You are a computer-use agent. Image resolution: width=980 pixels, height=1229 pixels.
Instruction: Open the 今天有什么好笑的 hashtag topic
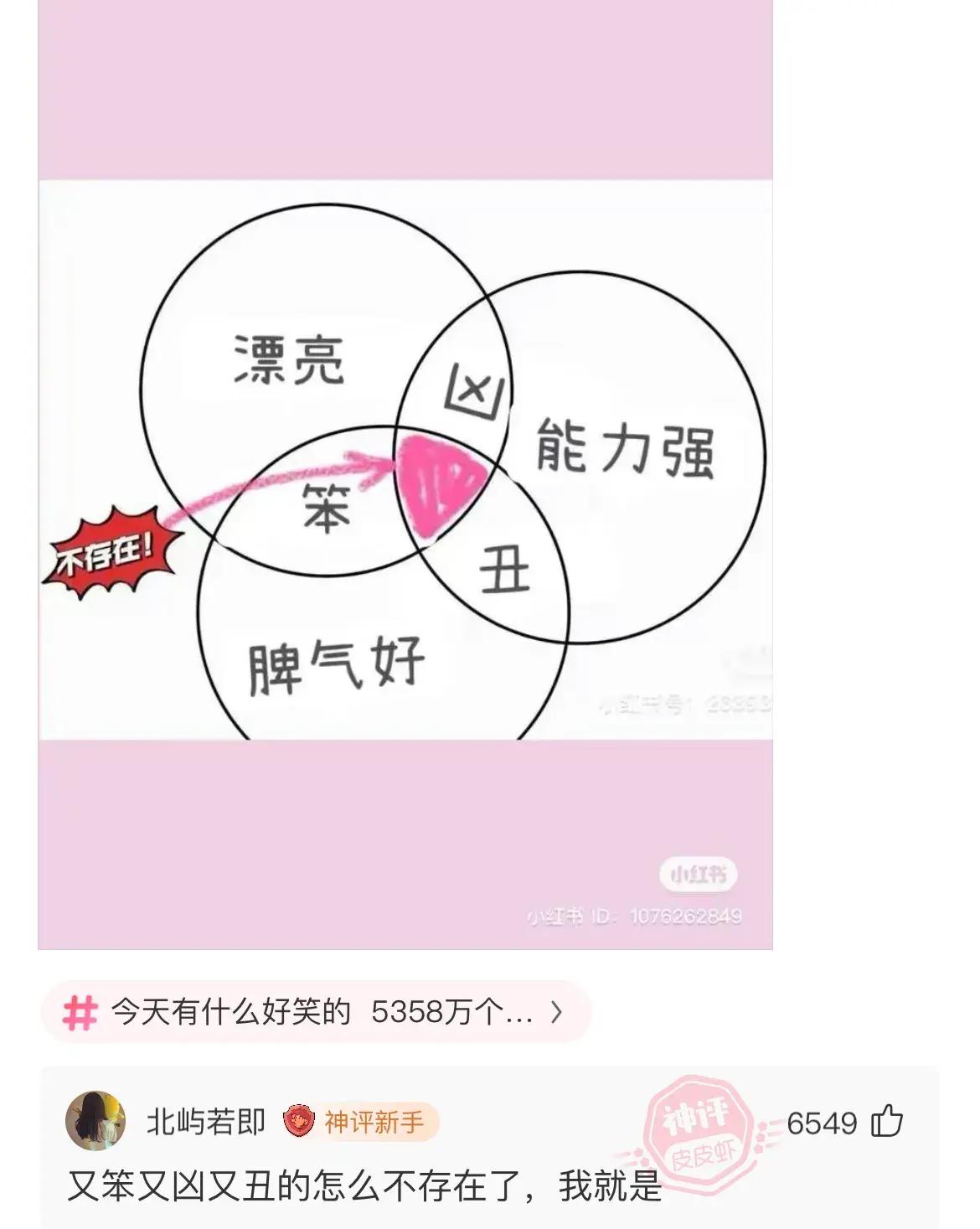[316, 1012]
